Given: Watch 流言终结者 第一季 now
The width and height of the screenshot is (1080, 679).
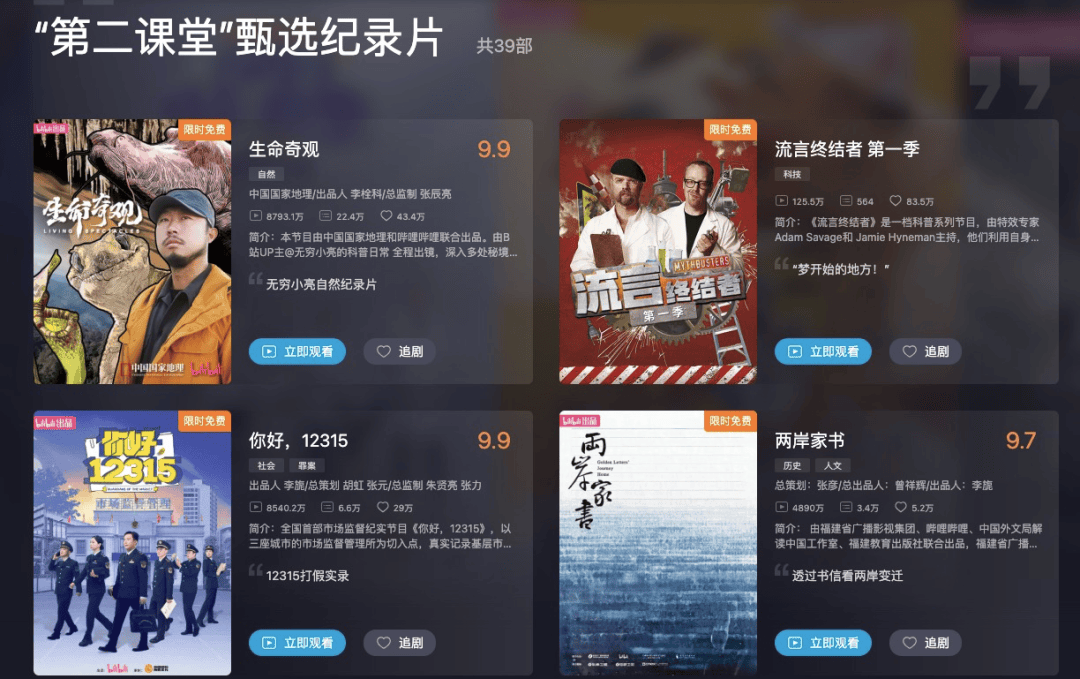Looking at the screenshot, I should pyautogui.click(x=823, y=352).
